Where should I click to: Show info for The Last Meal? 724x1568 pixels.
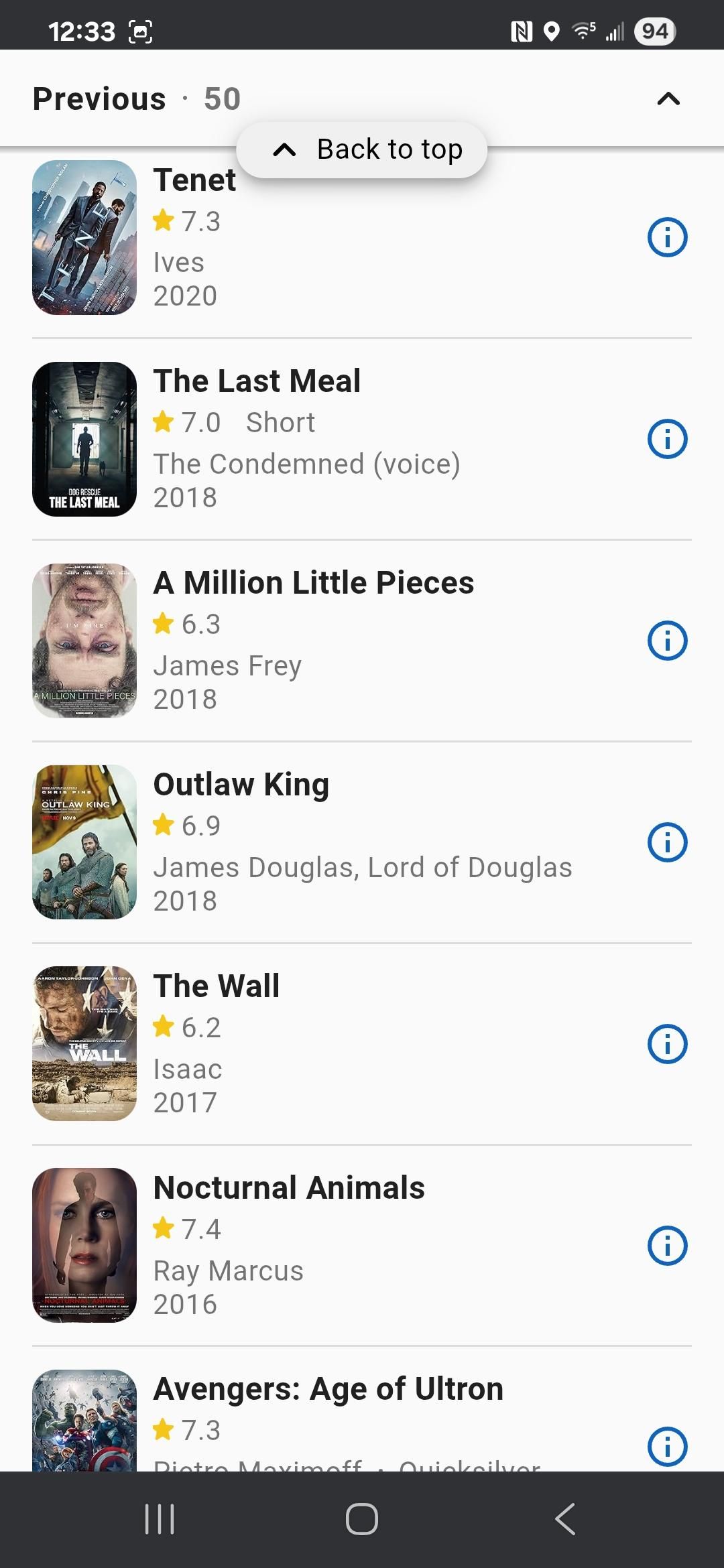667,439
